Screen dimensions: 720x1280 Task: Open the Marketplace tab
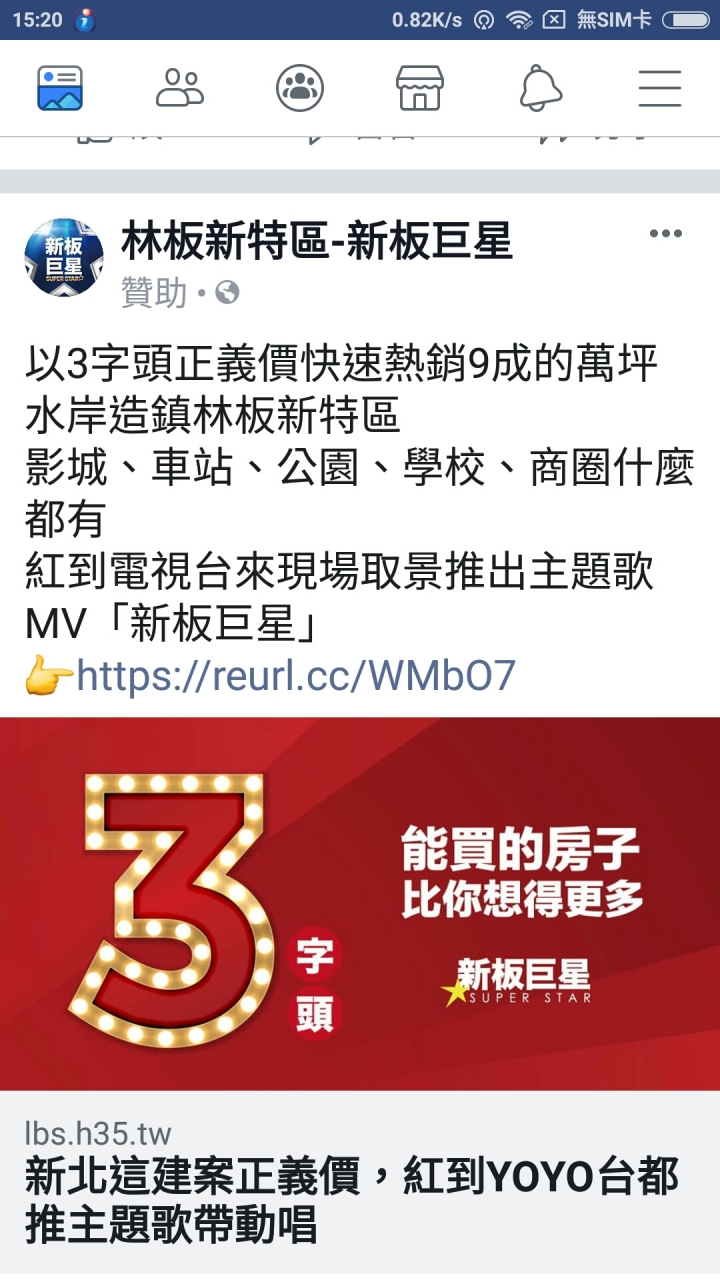coord(420,88)
